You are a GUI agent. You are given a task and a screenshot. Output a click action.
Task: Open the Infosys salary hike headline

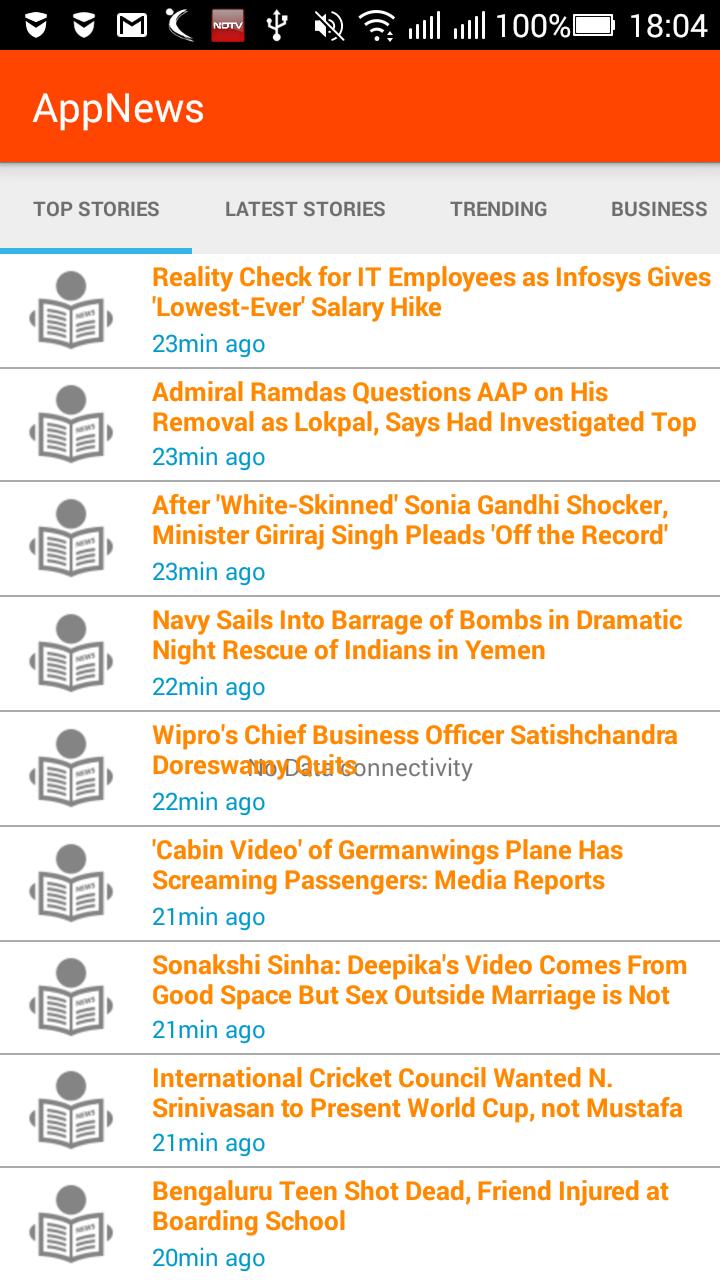(x=430, y=292)
